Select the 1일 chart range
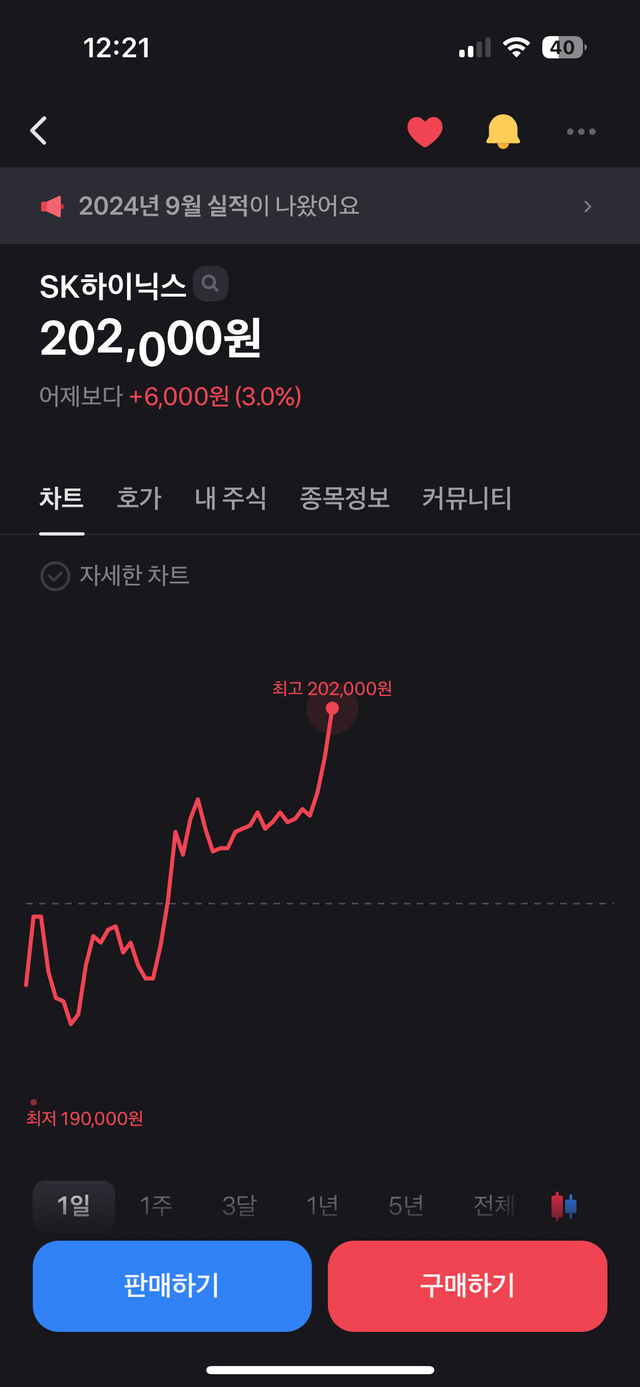This screenshot has height=1387, width=640. click(74, 1206)
